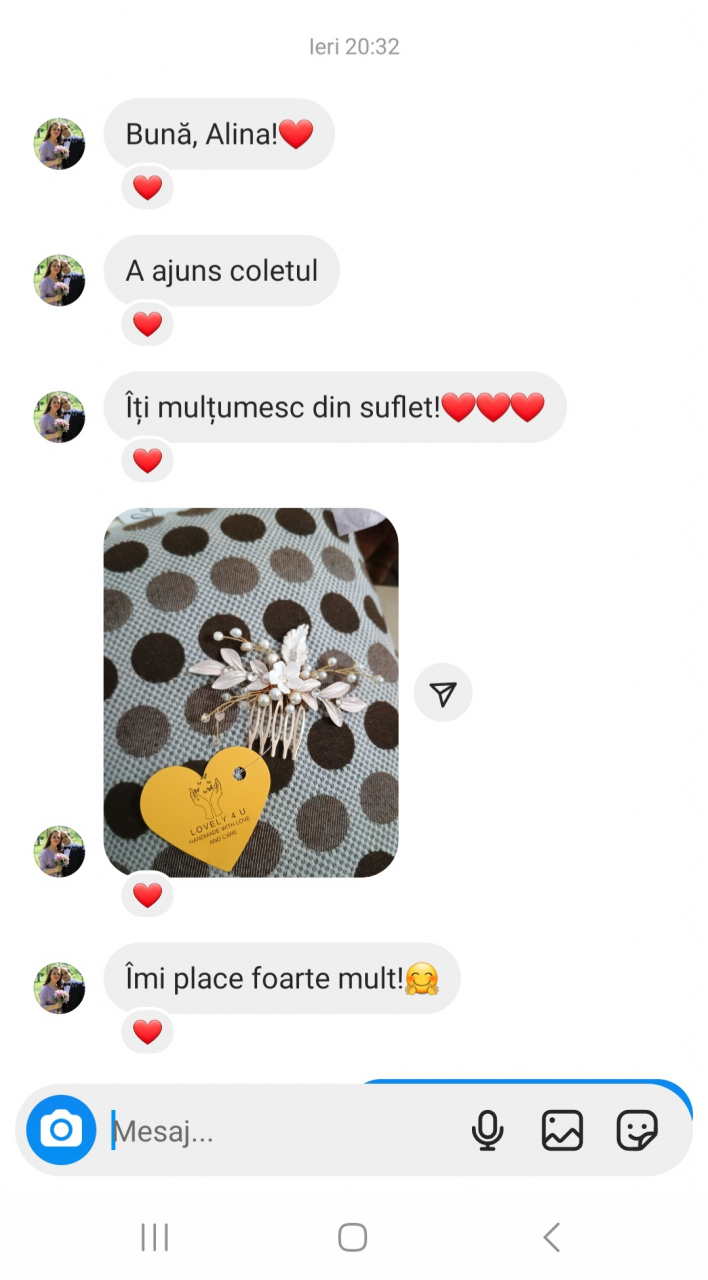Open the sticker picker

tap(637, 1130)
